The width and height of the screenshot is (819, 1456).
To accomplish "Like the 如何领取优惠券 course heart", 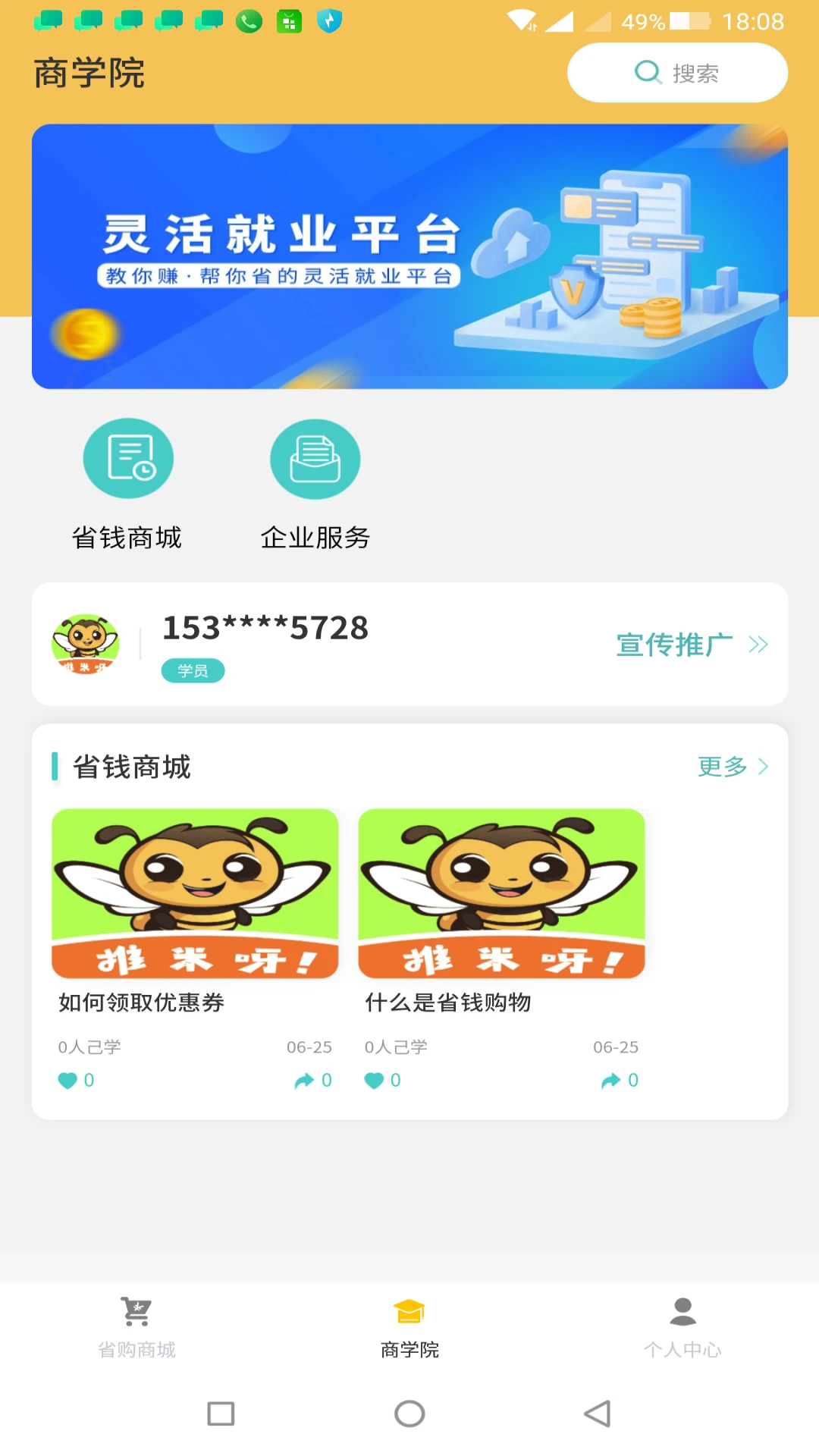I will pyautogui.click(x=67, y=1080).
